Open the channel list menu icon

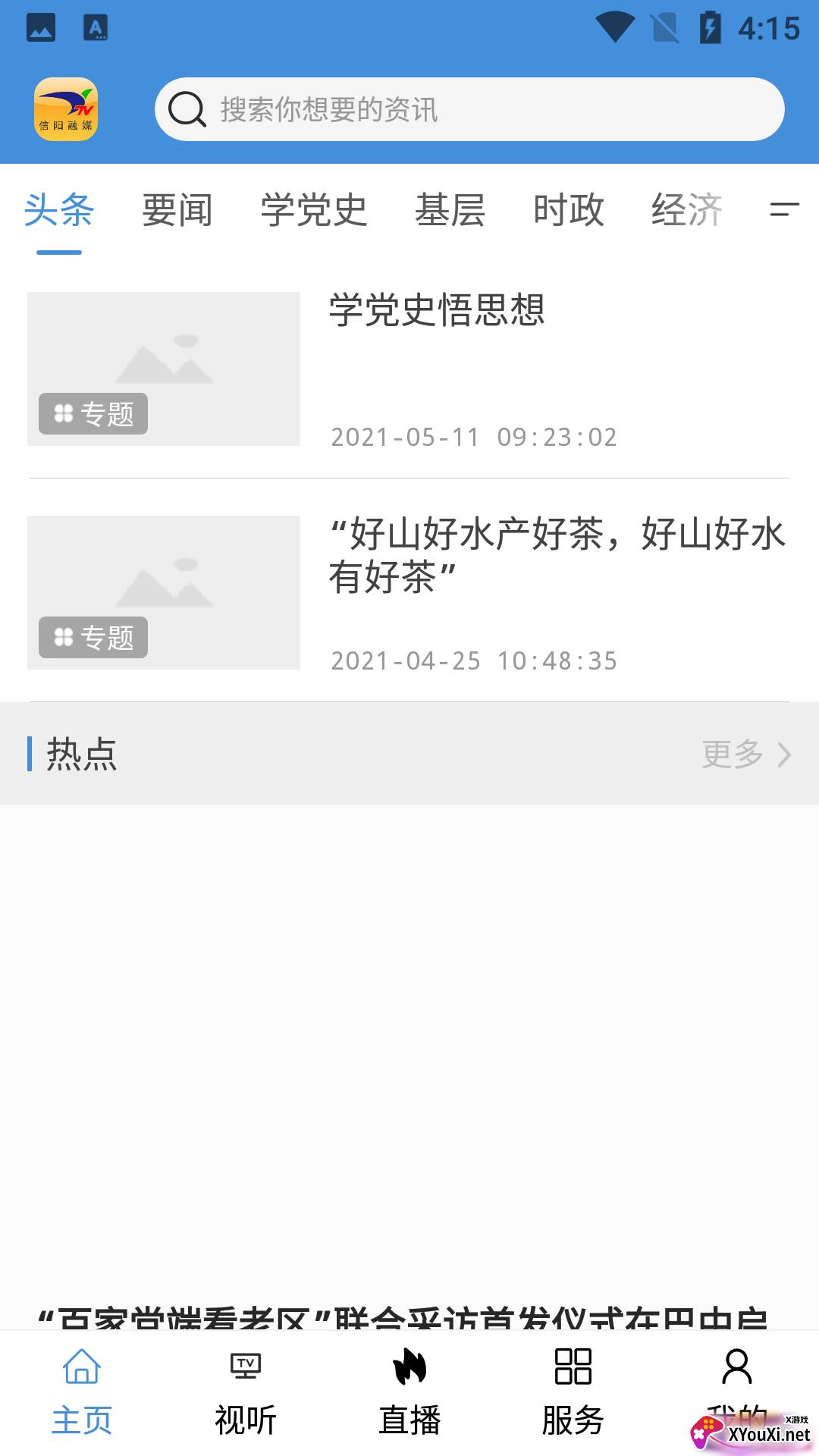click(784, 209)
